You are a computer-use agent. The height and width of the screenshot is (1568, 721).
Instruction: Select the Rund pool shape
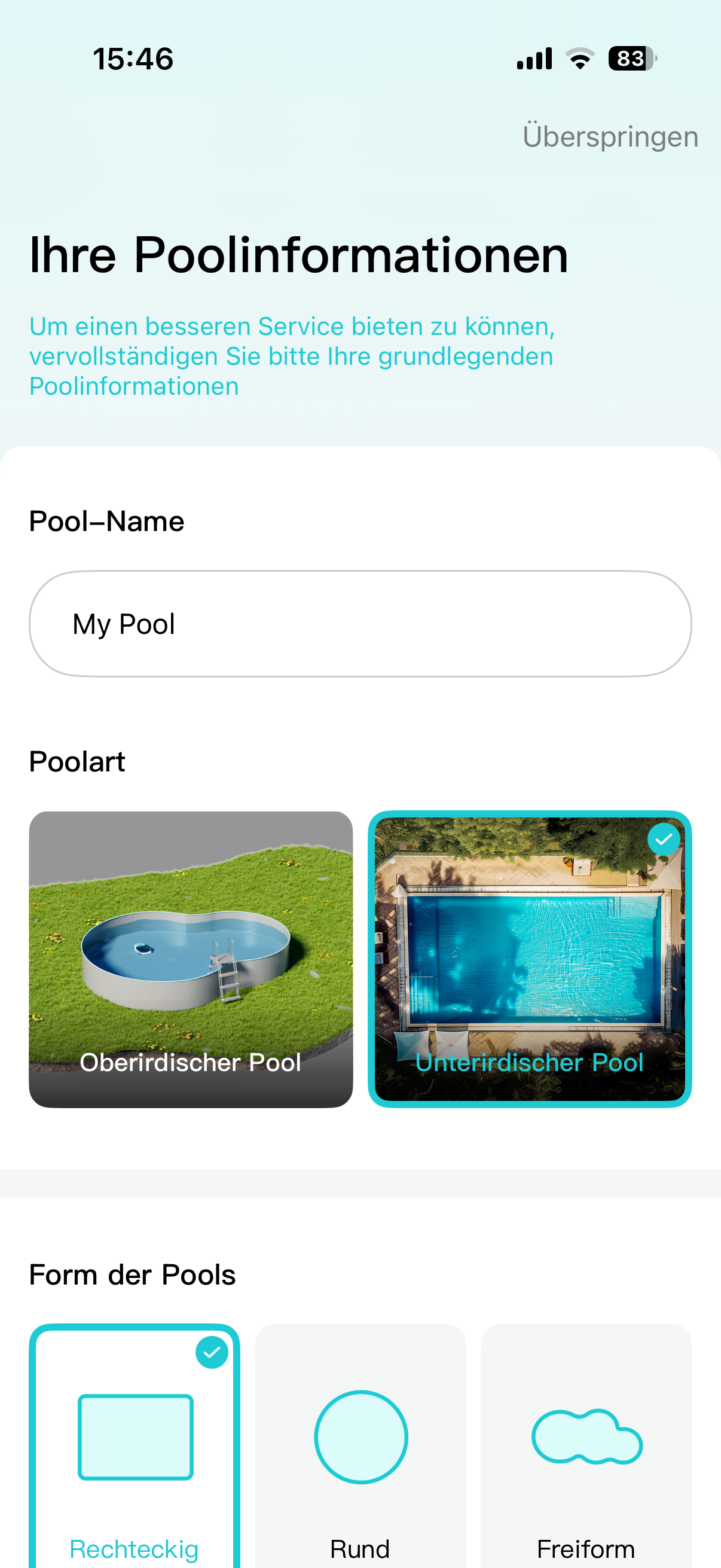click(360, 1445)
